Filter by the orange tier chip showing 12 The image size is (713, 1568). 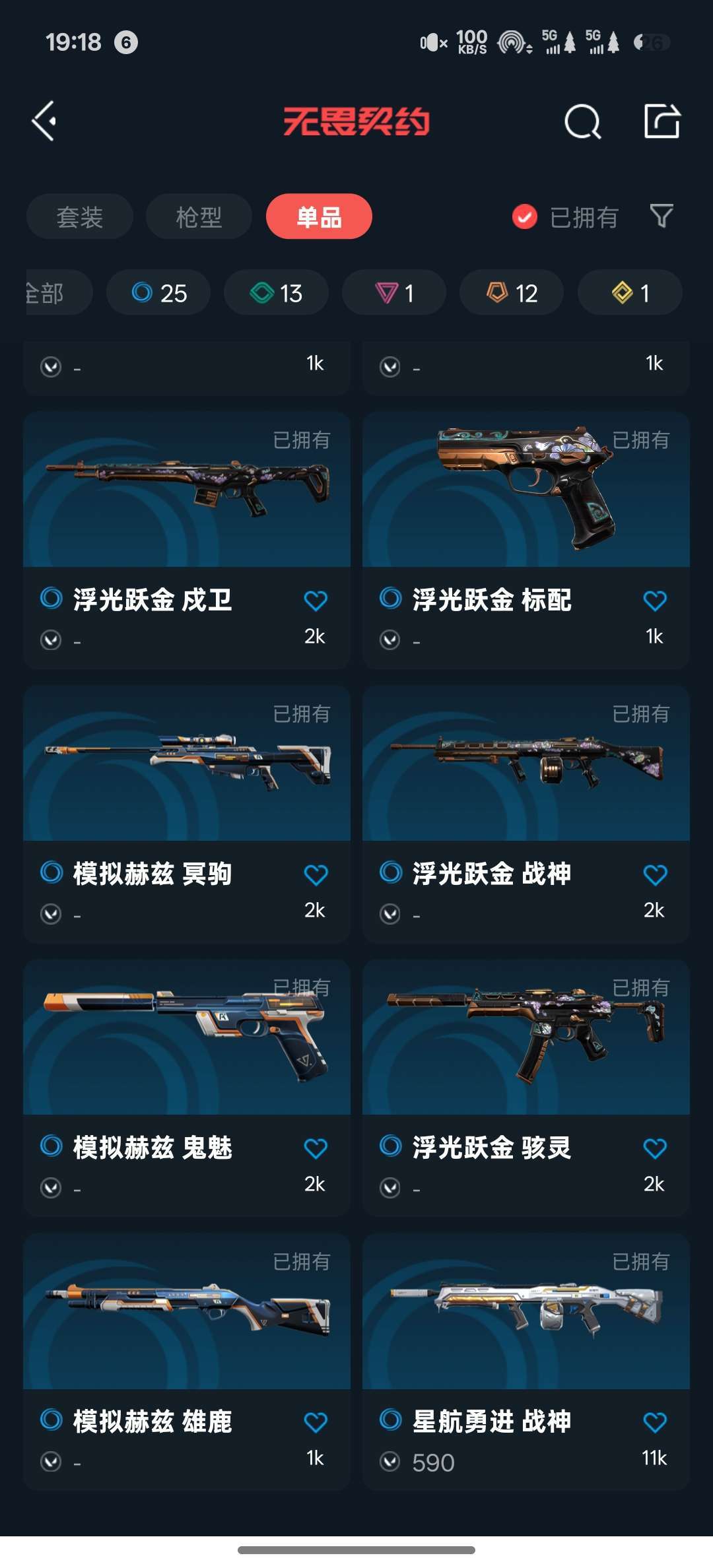click(x=512, y=292)
